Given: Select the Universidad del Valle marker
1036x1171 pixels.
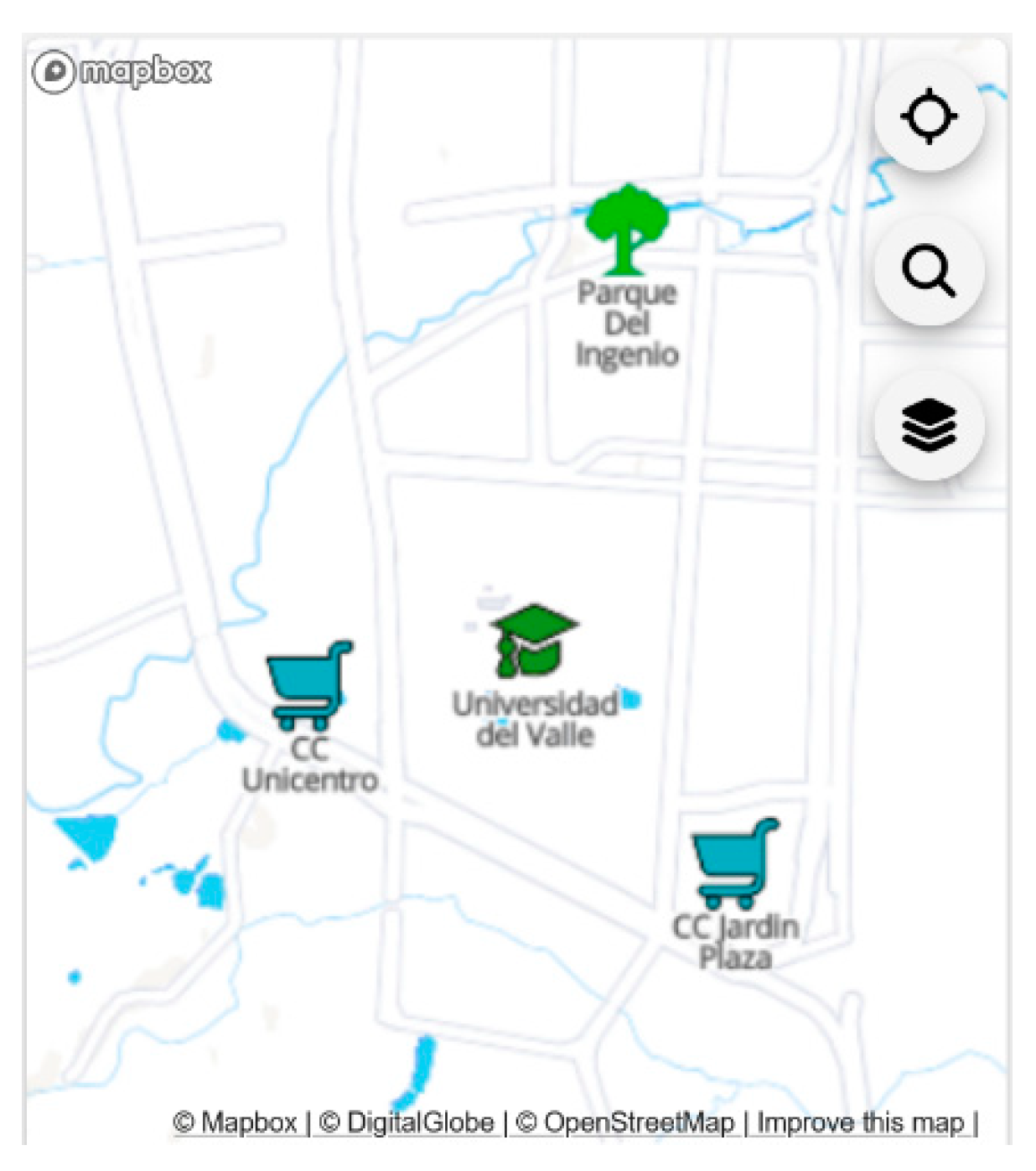Looking at the screenshot, I should point(534,641).
